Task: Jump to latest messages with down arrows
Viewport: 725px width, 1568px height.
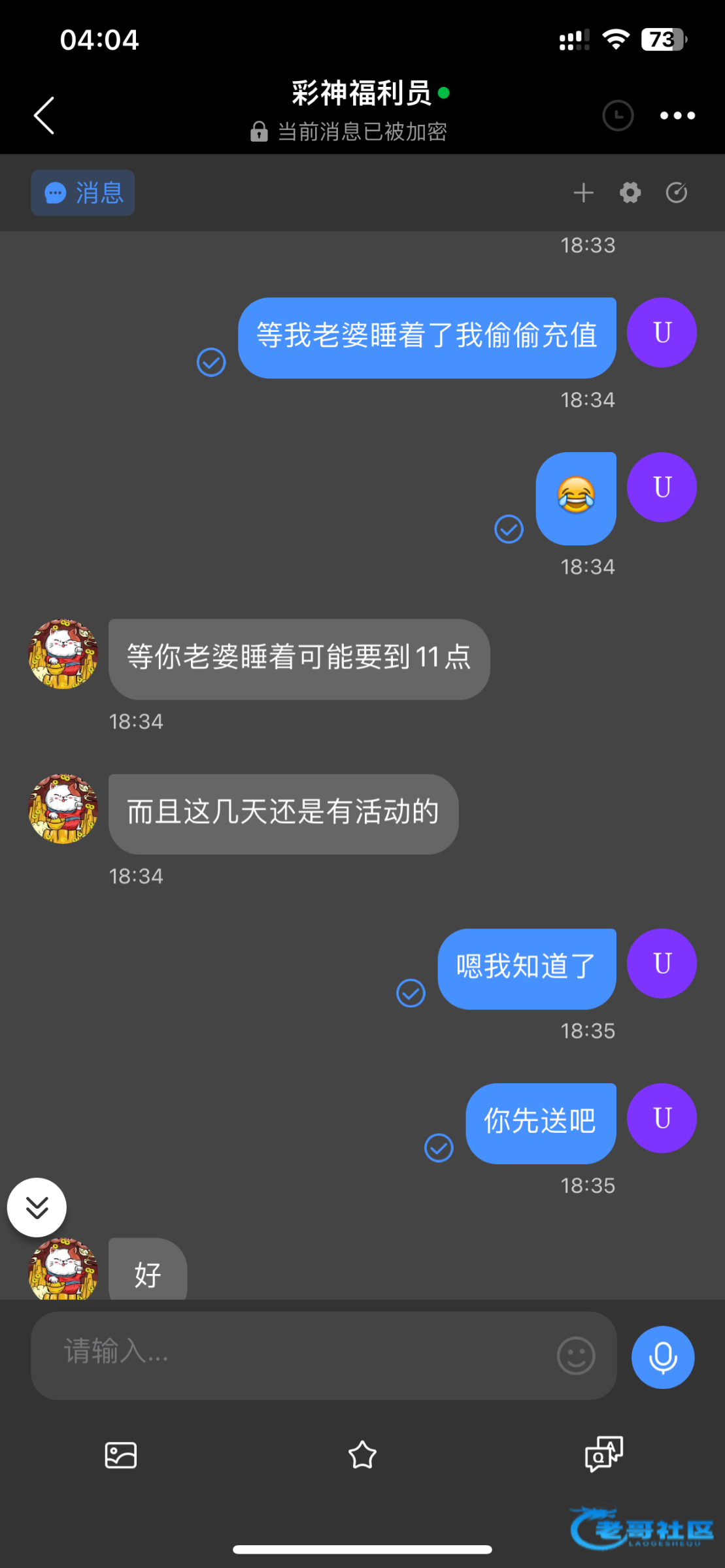Action: click(37, 1207)
